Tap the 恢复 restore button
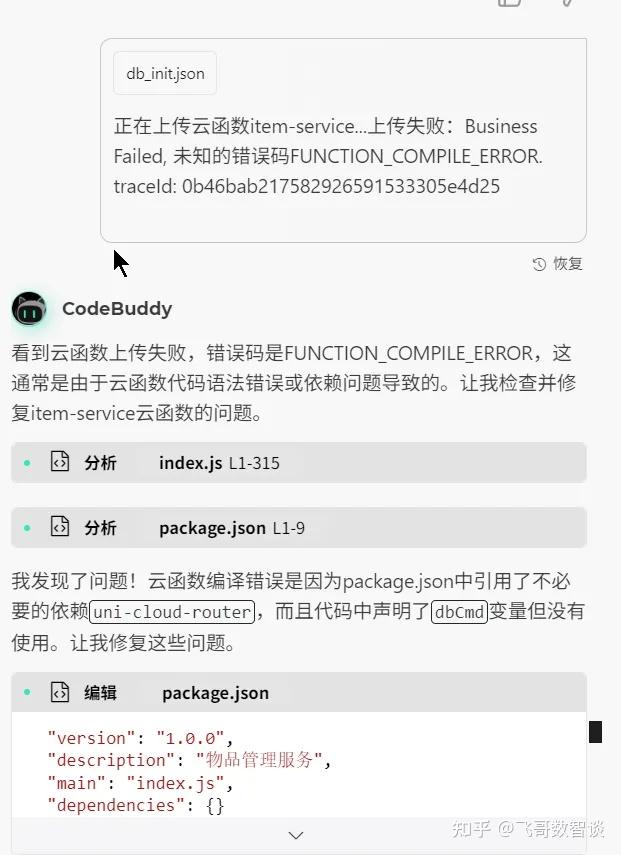Screen dimensions: 621x855 pos(558,264)
